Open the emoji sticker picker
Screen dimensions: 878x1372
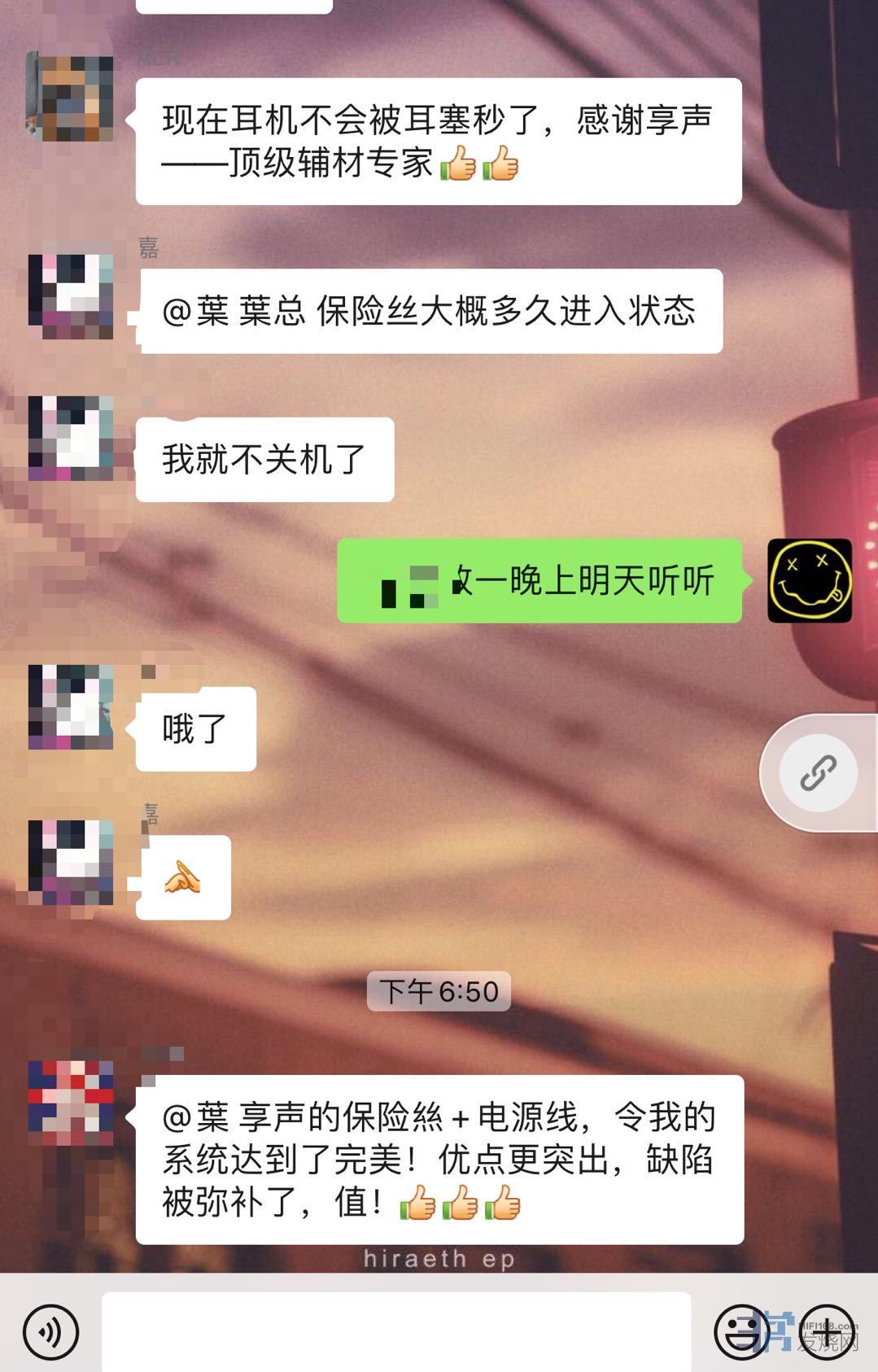(x=740, y=1331)
